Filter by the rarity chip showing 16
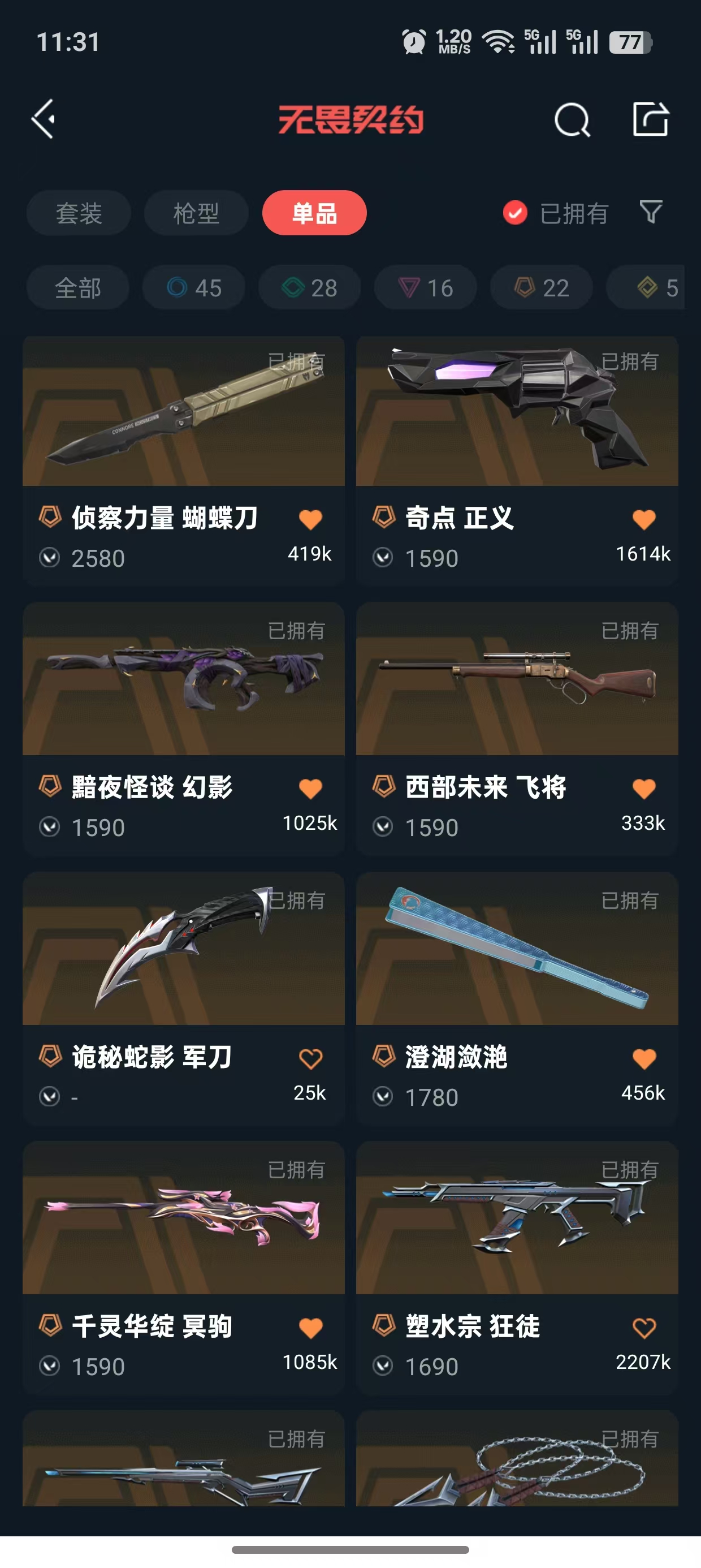Screen dimensions: 701x1568 coord(425,287)
